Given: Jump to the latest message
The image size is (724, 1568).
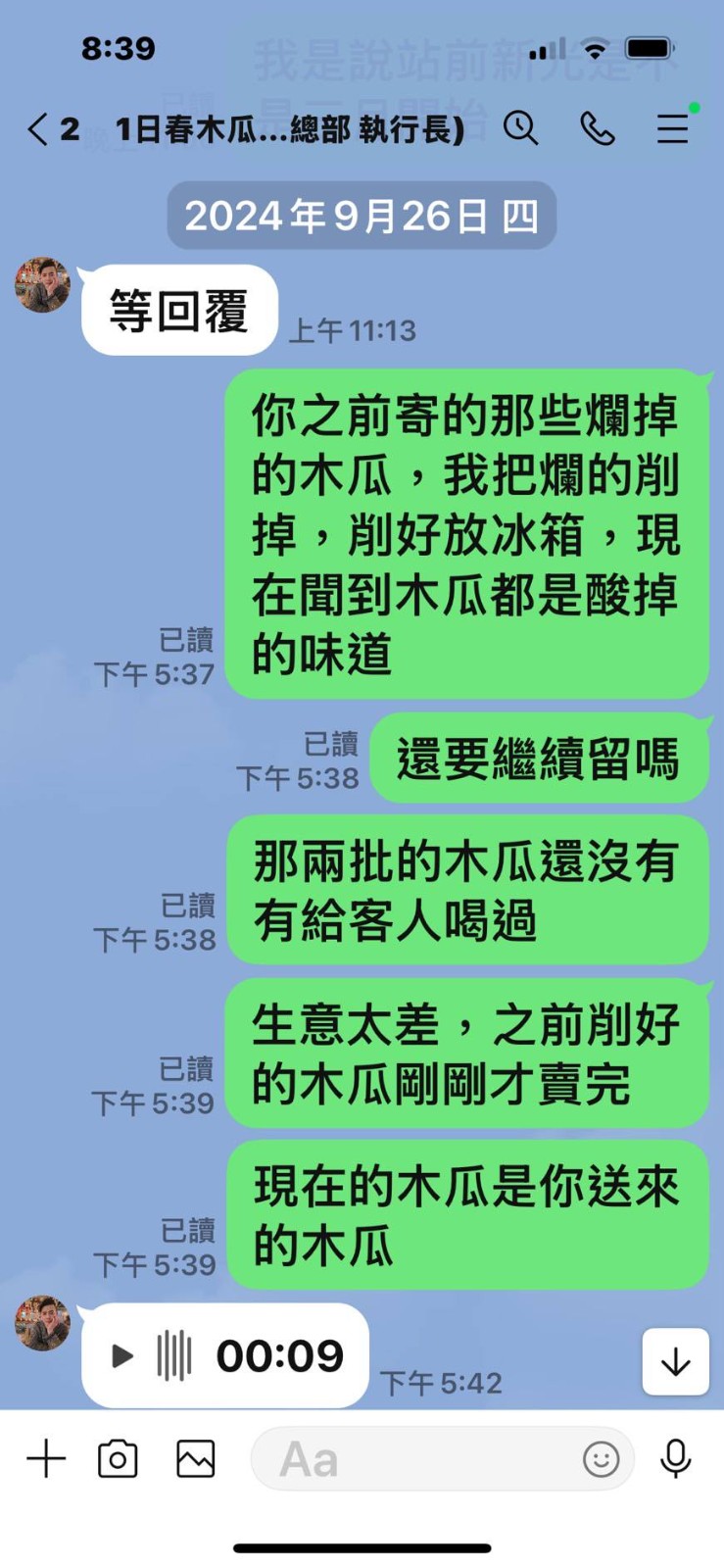Looking at the screenshot, I should (x=675, y=1361).
